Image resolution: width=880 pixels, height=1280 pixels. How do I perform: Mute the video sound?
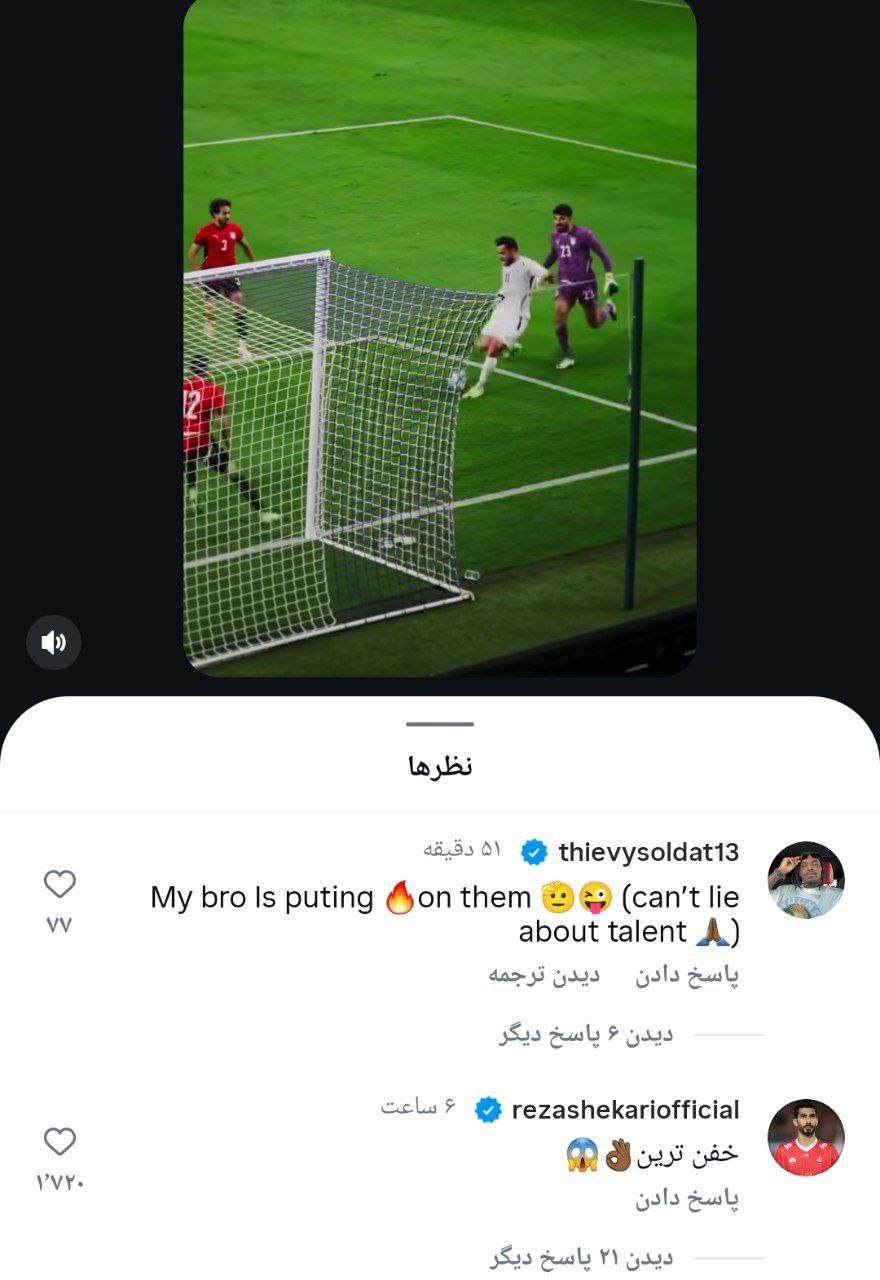click(53, 643)
